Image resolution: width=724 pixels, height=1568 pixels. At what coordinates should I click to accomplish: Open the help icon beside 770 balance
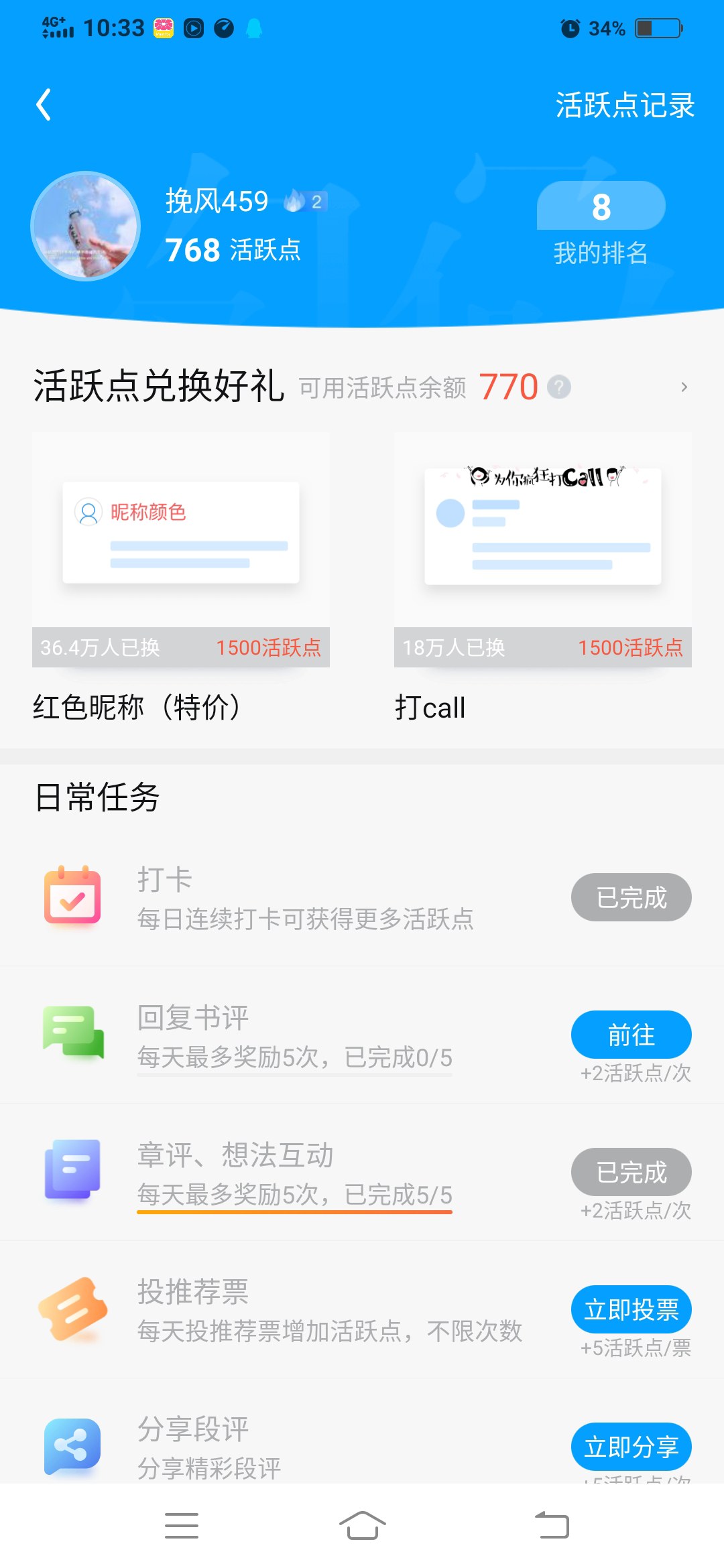(559, 387)
